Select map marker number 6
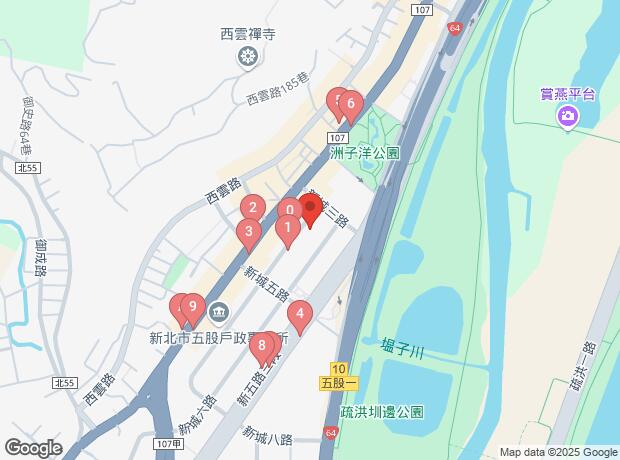The image size is (620, 460). tap(351, 104)
